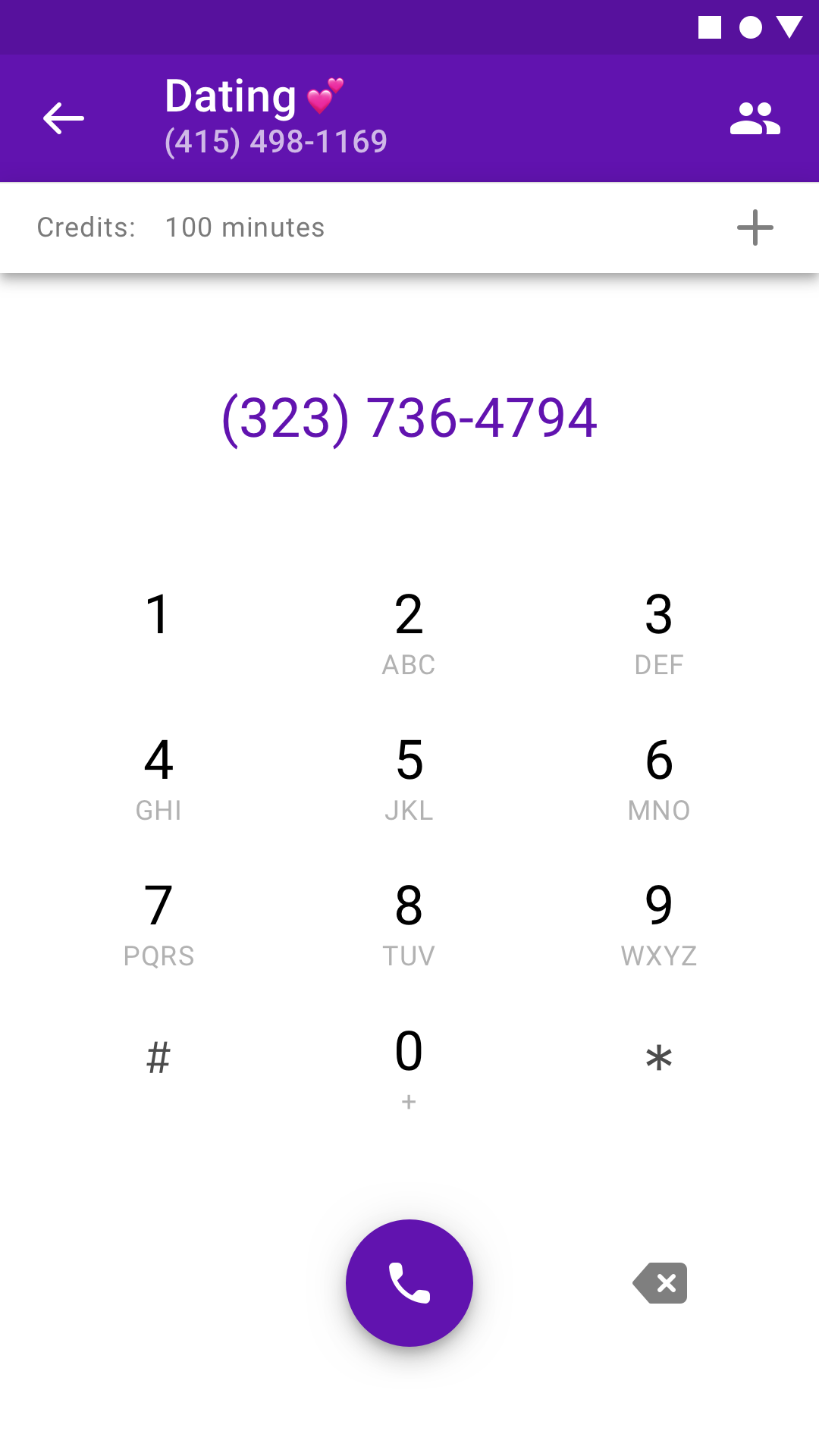Tap the phone handset icon
The height and width of the screenshot is (1456, 819).
(x=409, y=1283)
